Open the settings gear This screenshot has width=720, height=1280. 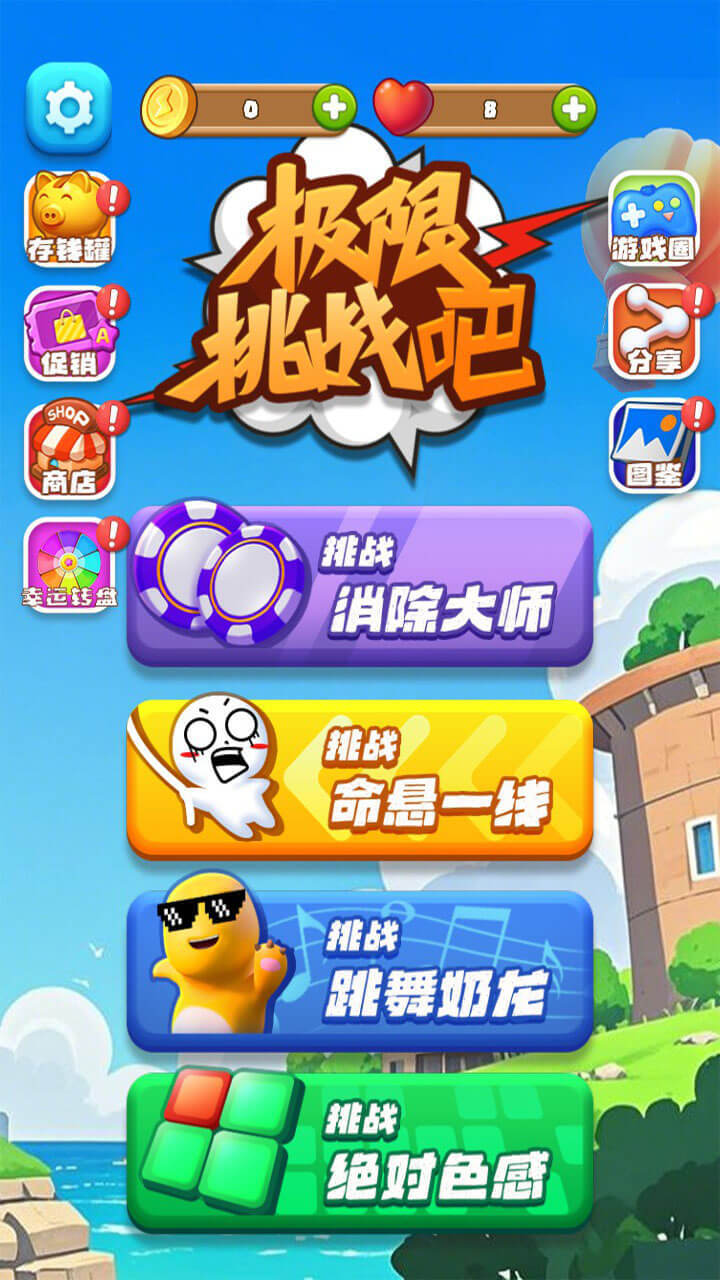point(68,108)
